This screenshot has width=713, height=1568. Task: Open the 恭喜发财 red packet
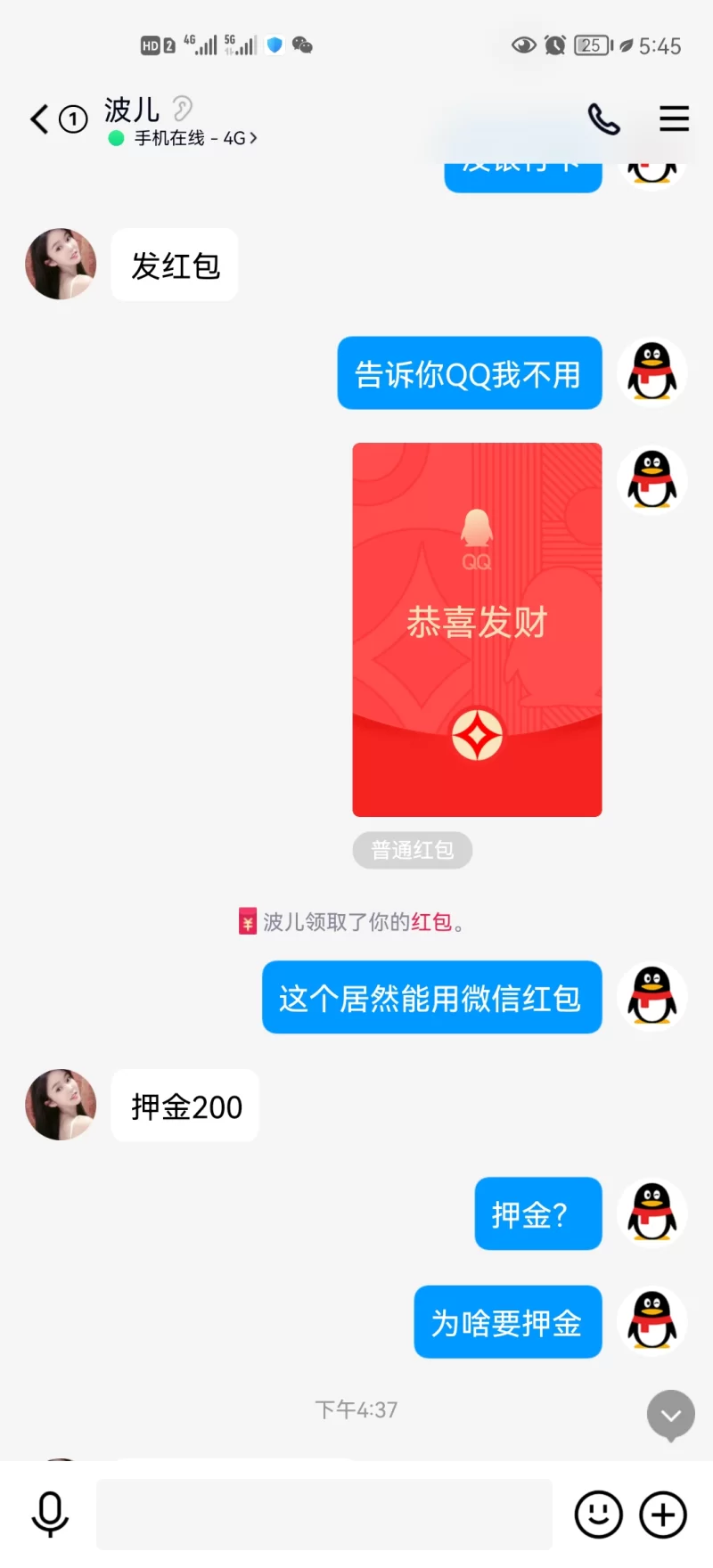[477, 629]
